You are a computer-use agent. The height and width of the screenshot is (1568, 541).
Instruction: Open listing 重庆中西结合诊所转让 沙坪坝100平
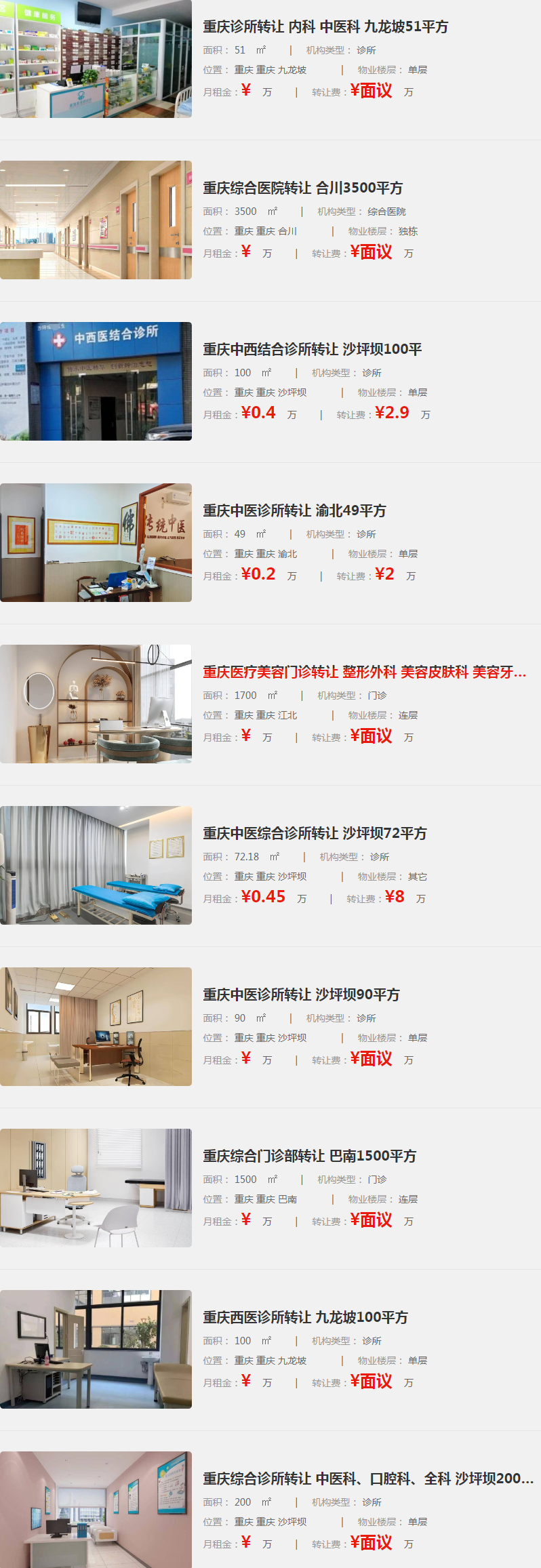click(x=312, y=350)
